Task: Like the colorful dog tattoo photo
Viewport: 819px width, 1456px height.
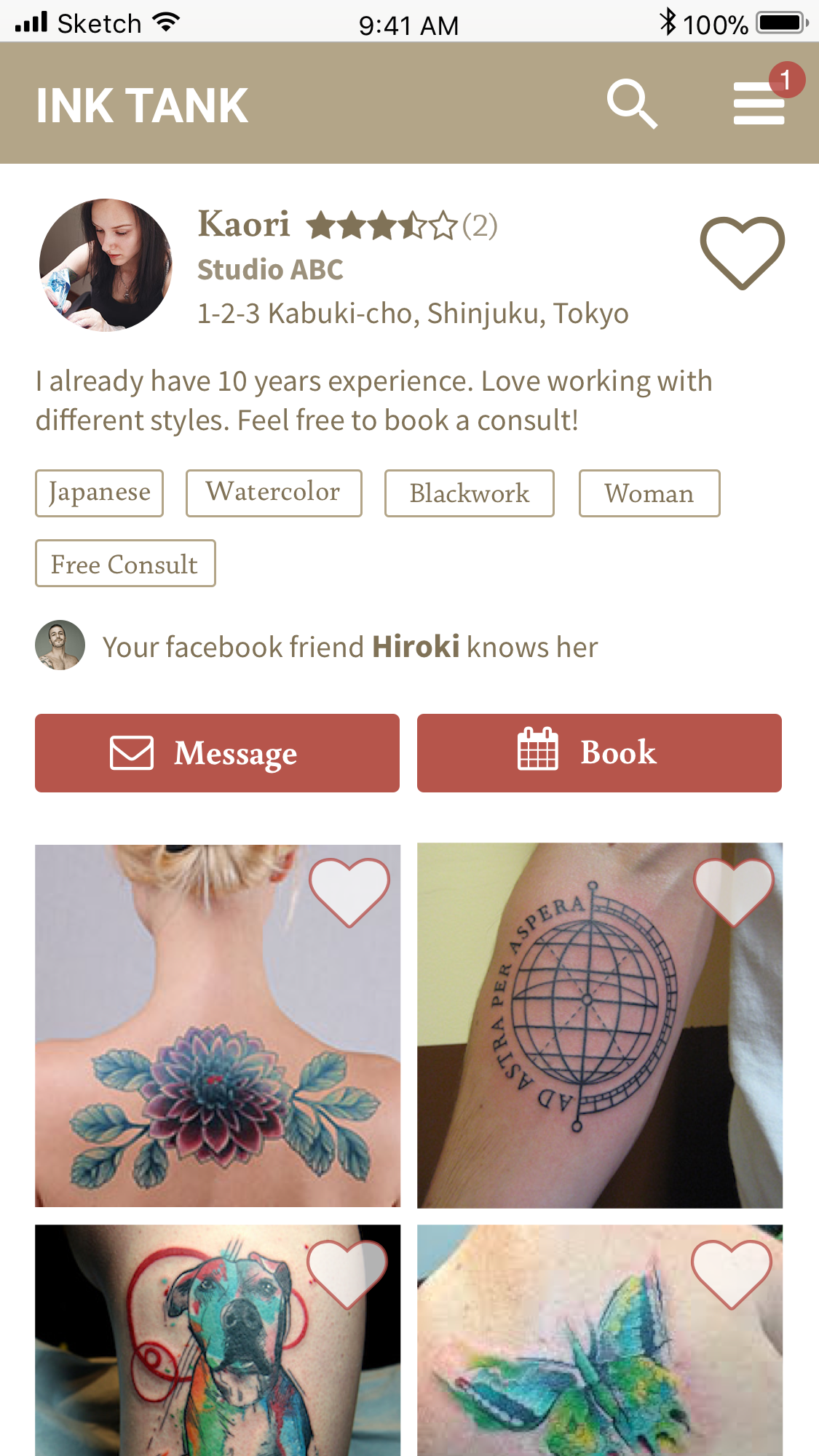Action: pos(347,1273)
